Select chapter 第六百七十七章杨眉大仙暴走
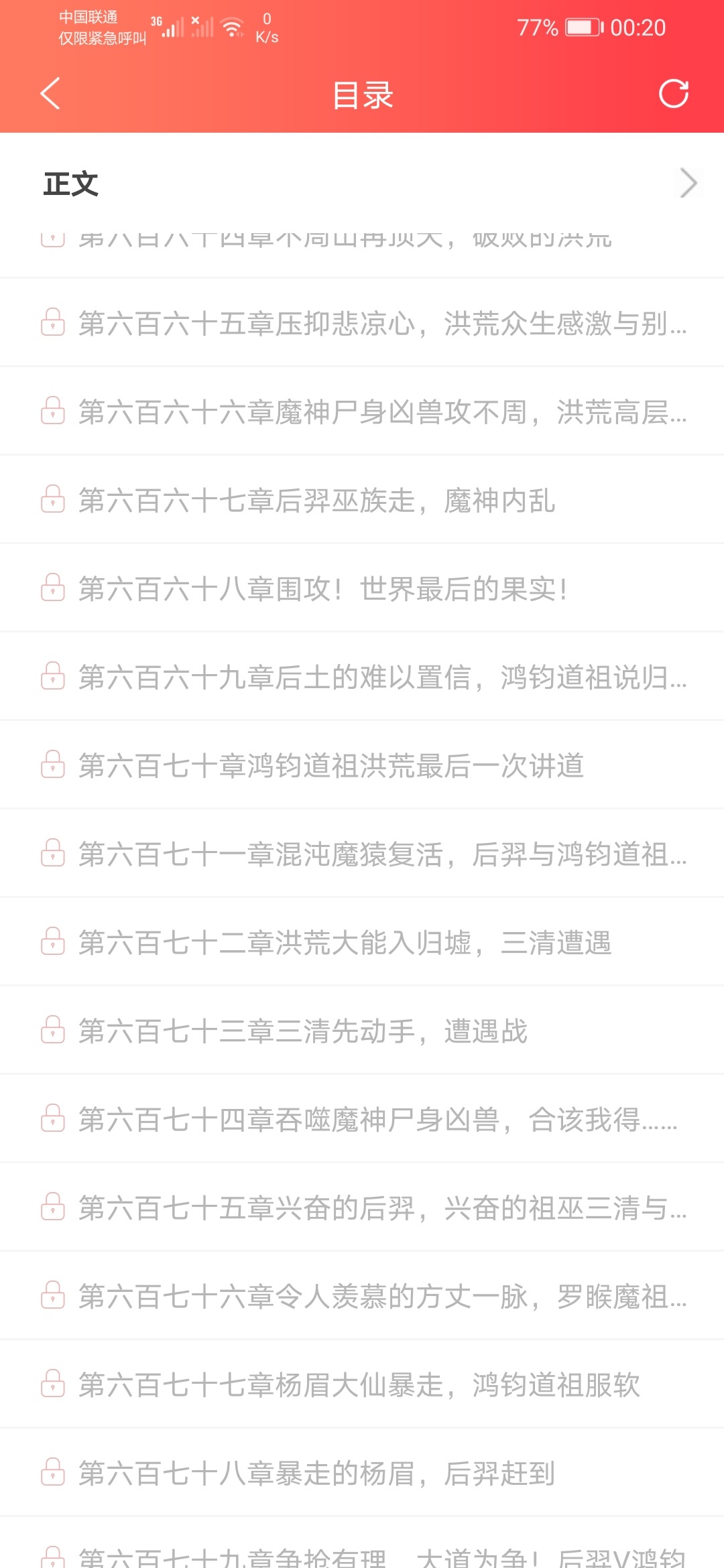The height and width of the screenshot is (1568, 724). [359, 1384]
